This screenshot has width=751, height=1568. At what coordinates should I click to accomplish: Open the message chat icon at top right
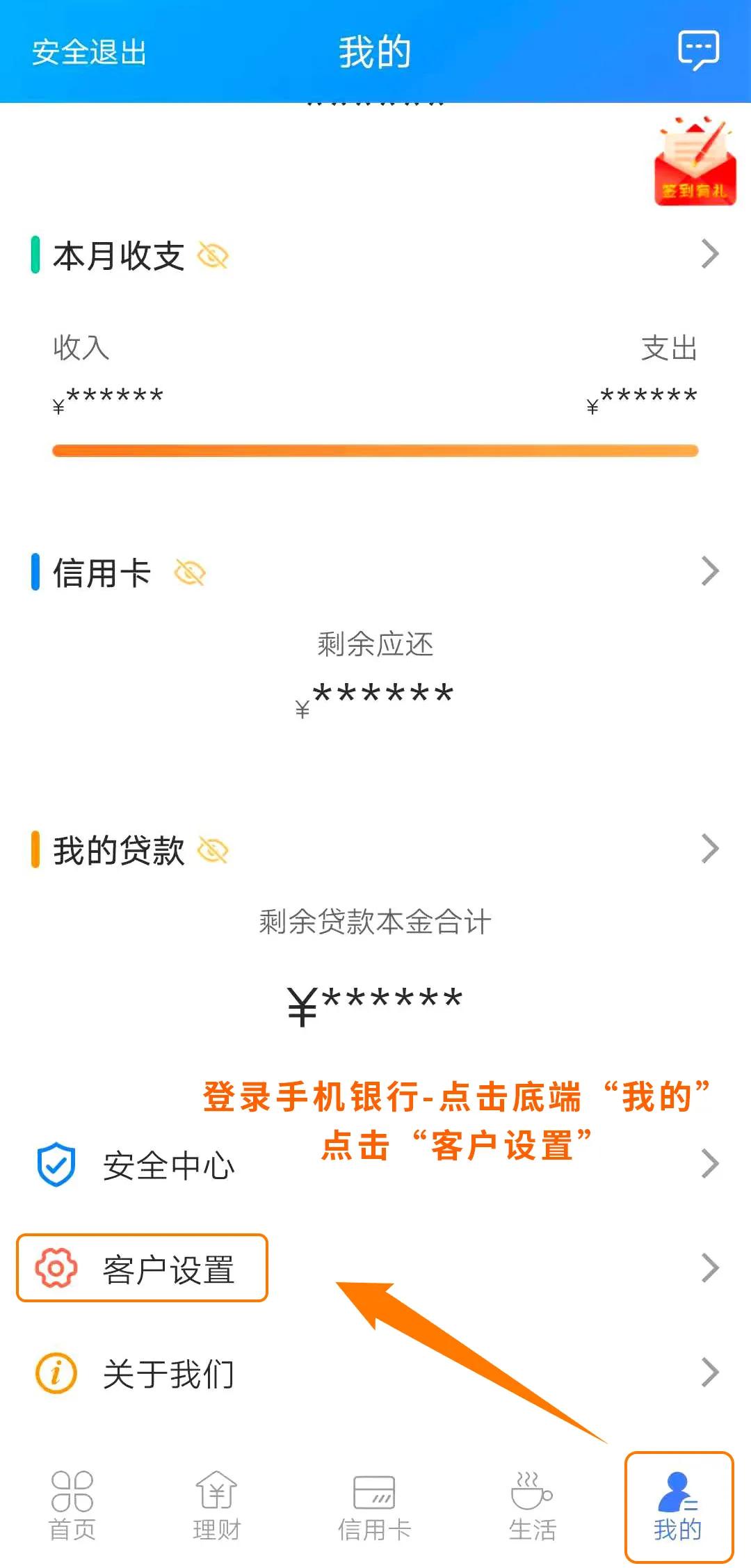(x=698, y=50)
